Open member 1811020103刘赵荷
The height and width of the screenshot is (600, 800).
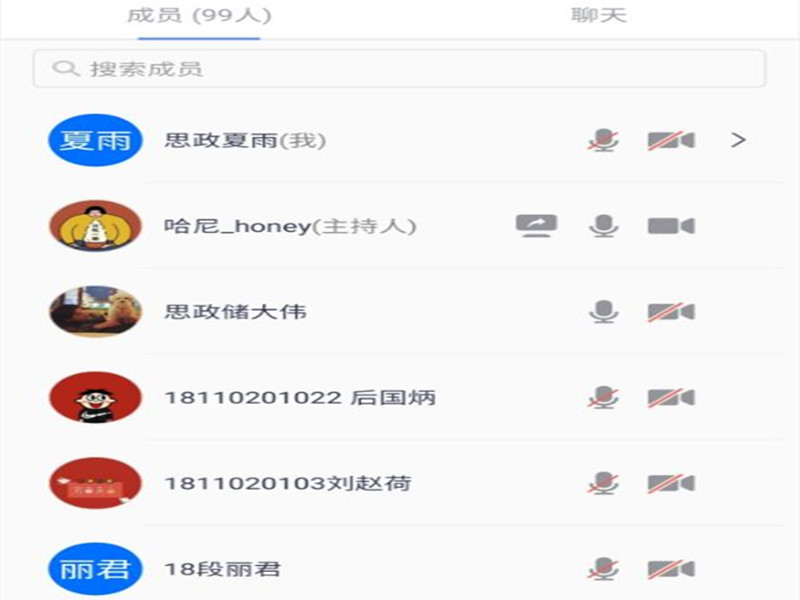click(288, 484)
